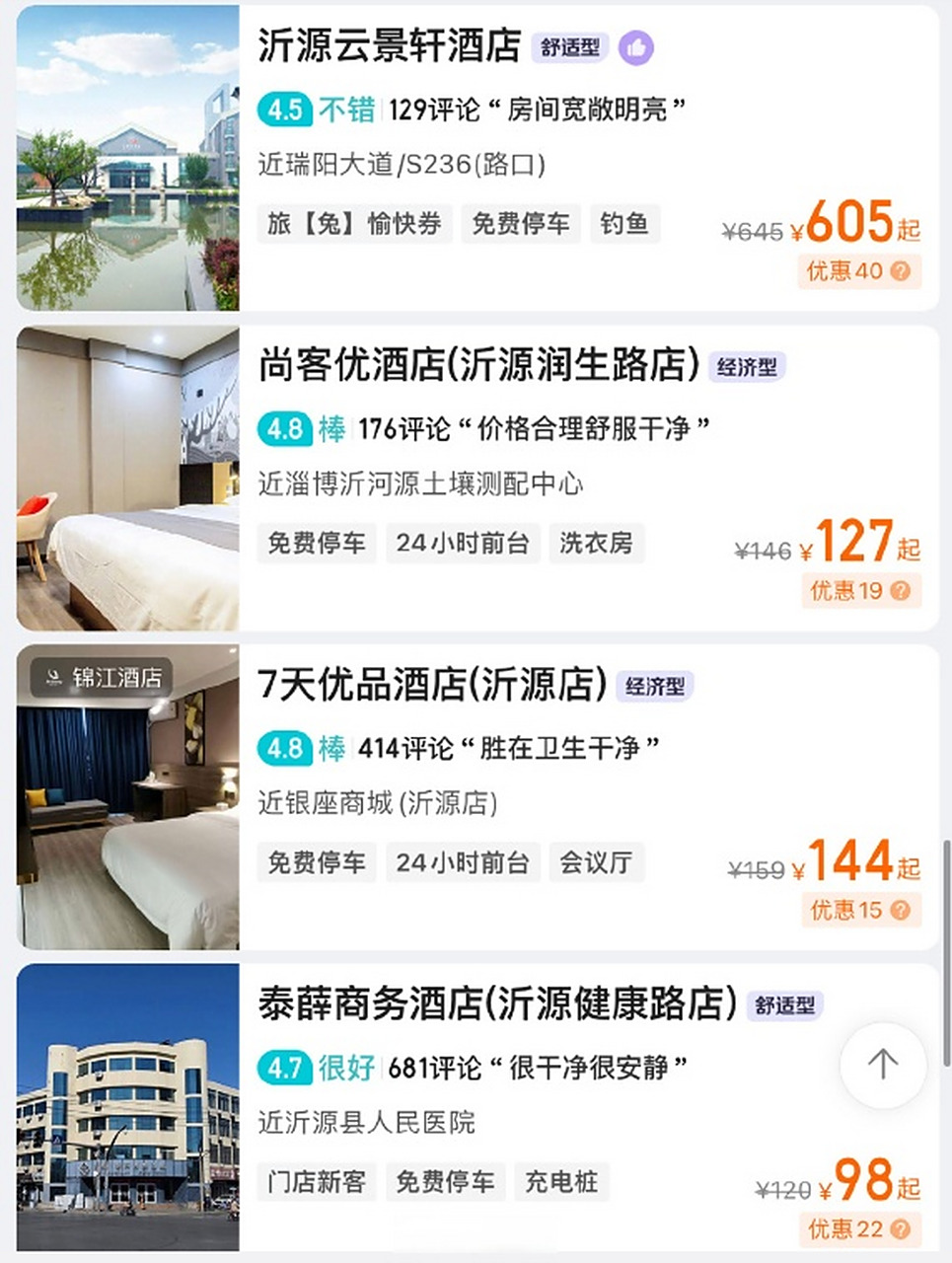
Task: Select the 免费停车 tag under 尚客优酒店
Action: point(317,543)
